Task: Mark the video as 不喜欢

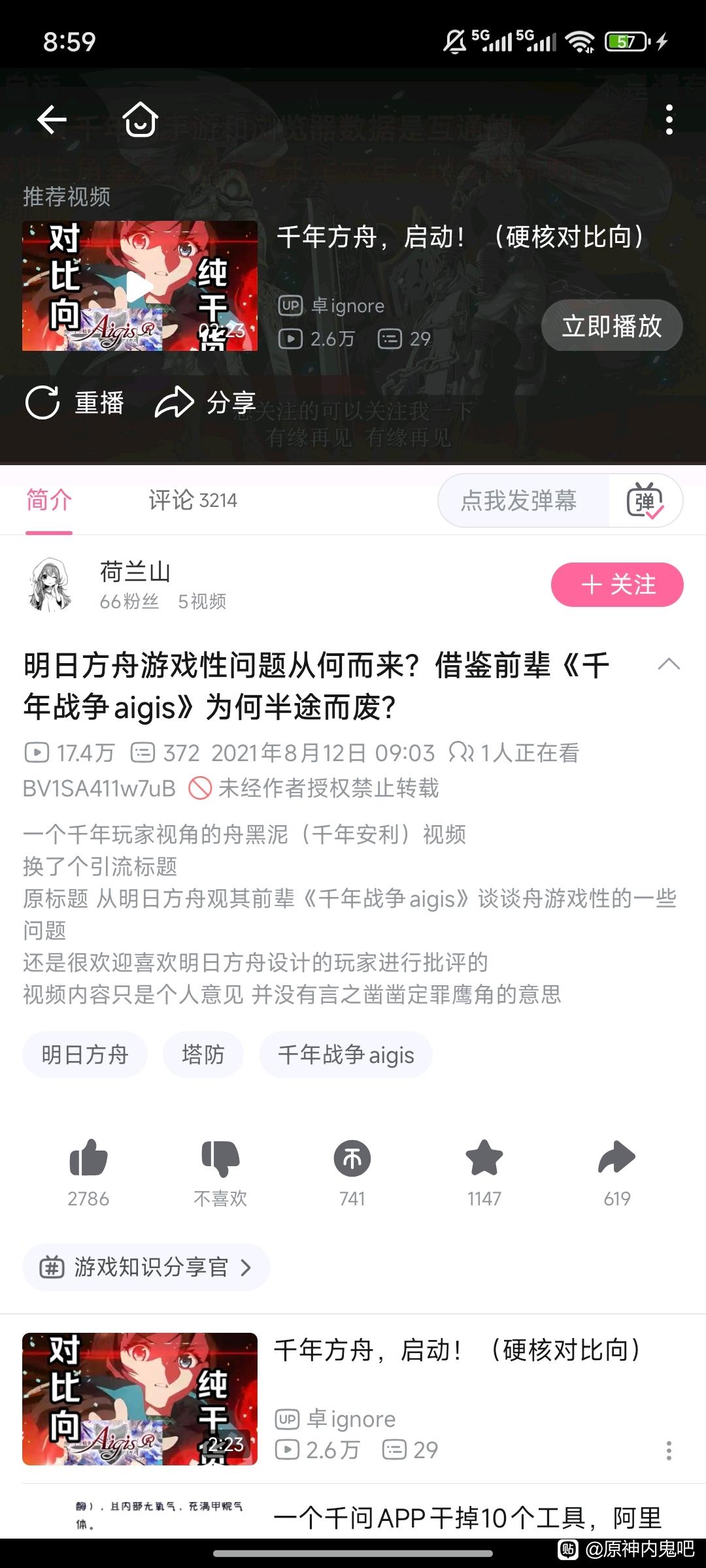Action: (x=220, y=1160)
